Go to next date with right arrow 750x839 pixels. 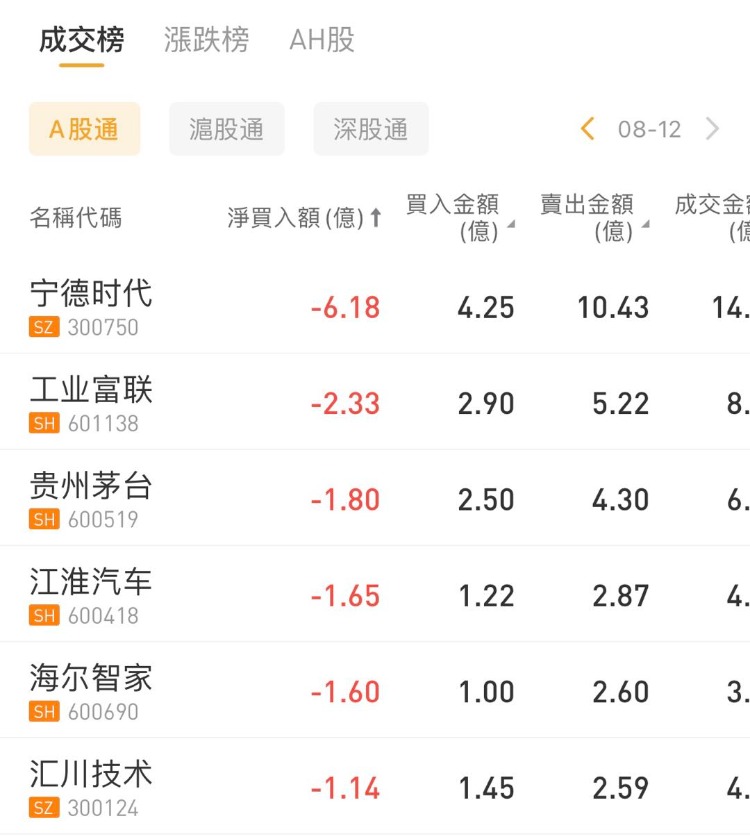click(x=712, y=129)
